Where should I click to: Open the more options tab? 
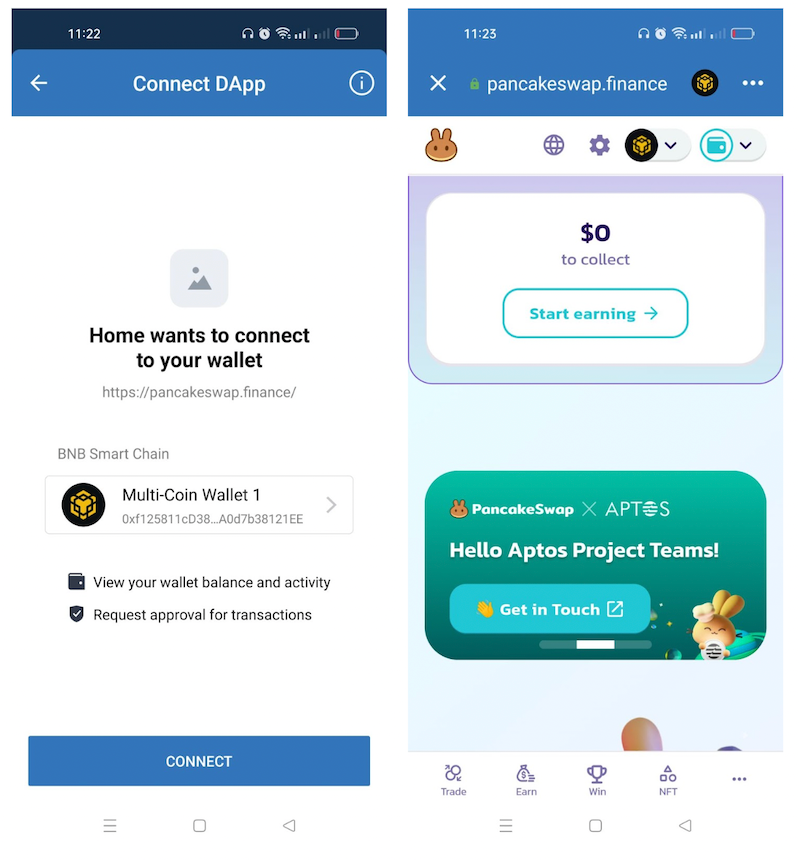(x=739, y=779)
